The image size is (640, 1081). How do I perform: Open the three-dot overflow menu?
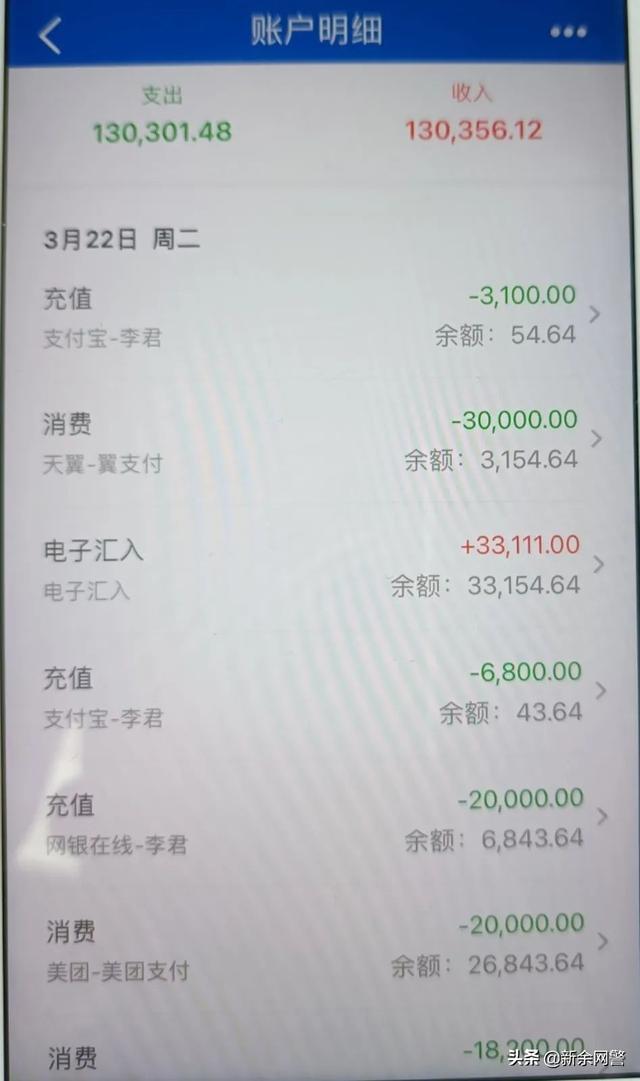(x=568, y=32)
